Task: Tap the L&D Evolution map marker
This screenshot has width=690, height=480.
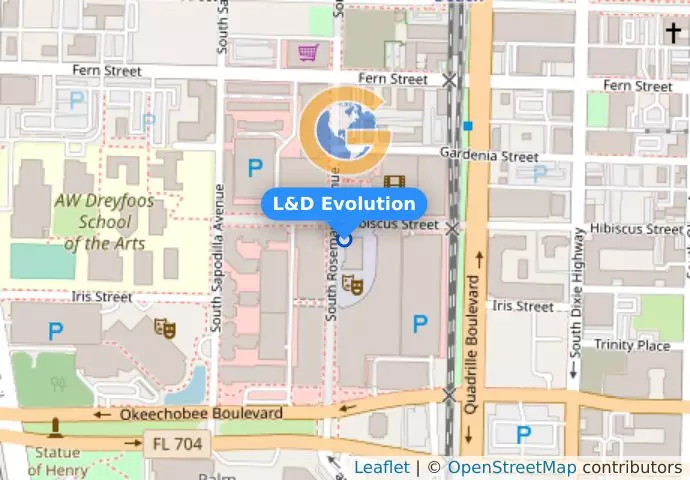Action: [x=344, y=239]
